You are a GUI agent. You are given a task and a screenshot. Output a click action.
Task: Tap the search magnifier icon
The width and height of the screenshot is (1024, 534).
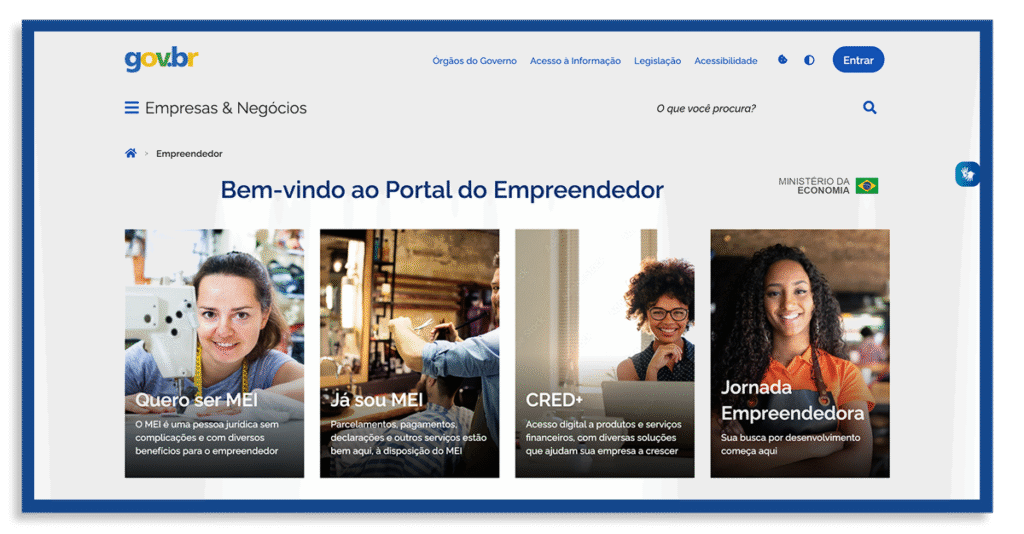[x=869, y=108]
